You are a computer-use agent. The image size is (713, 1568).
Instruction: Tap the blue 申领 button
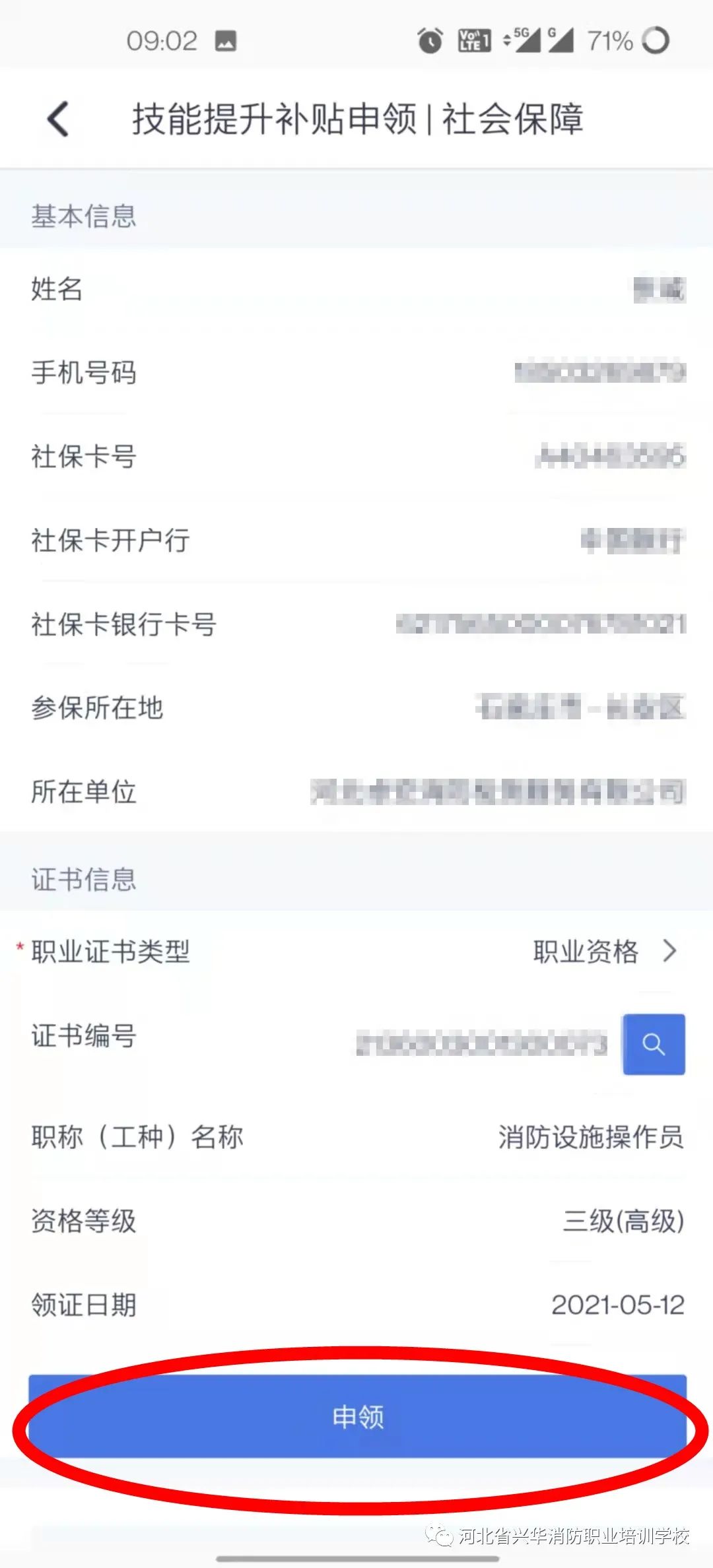[357, 1417]
